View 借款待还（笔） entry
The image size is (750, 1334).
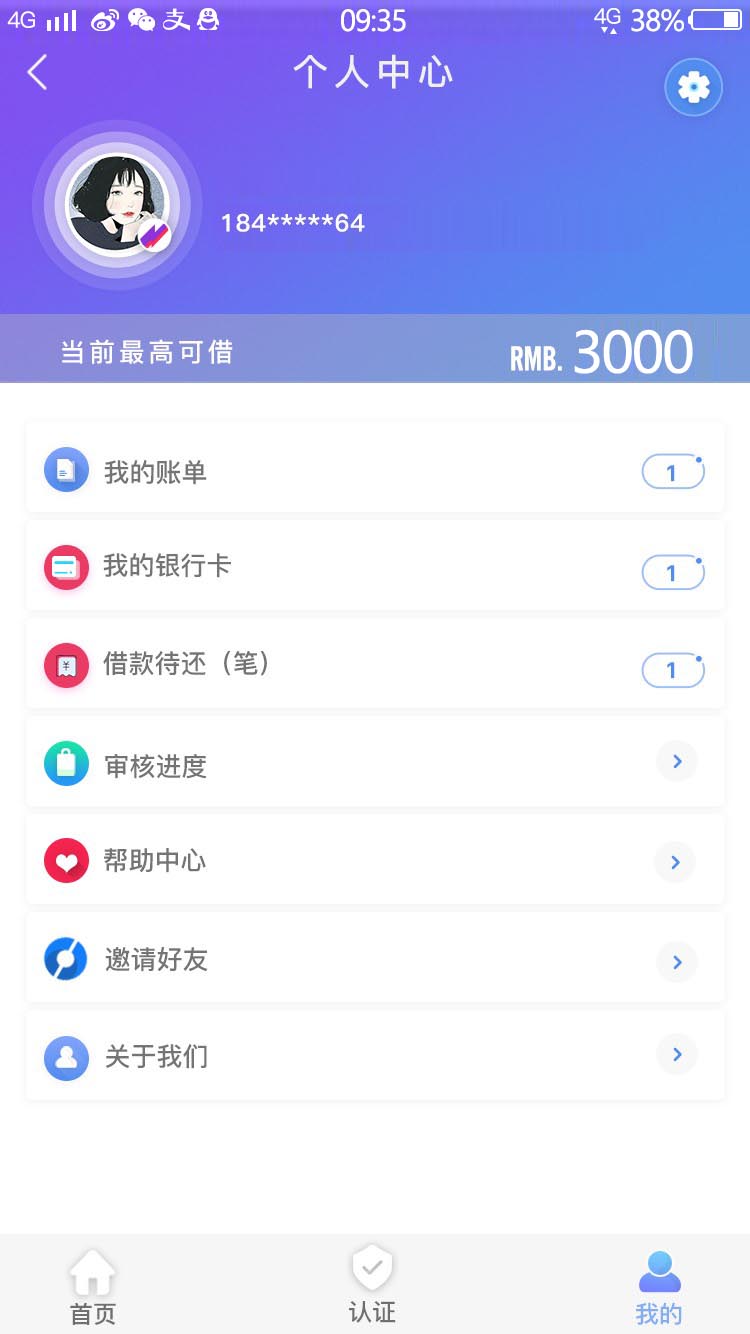tap(375, 664)
